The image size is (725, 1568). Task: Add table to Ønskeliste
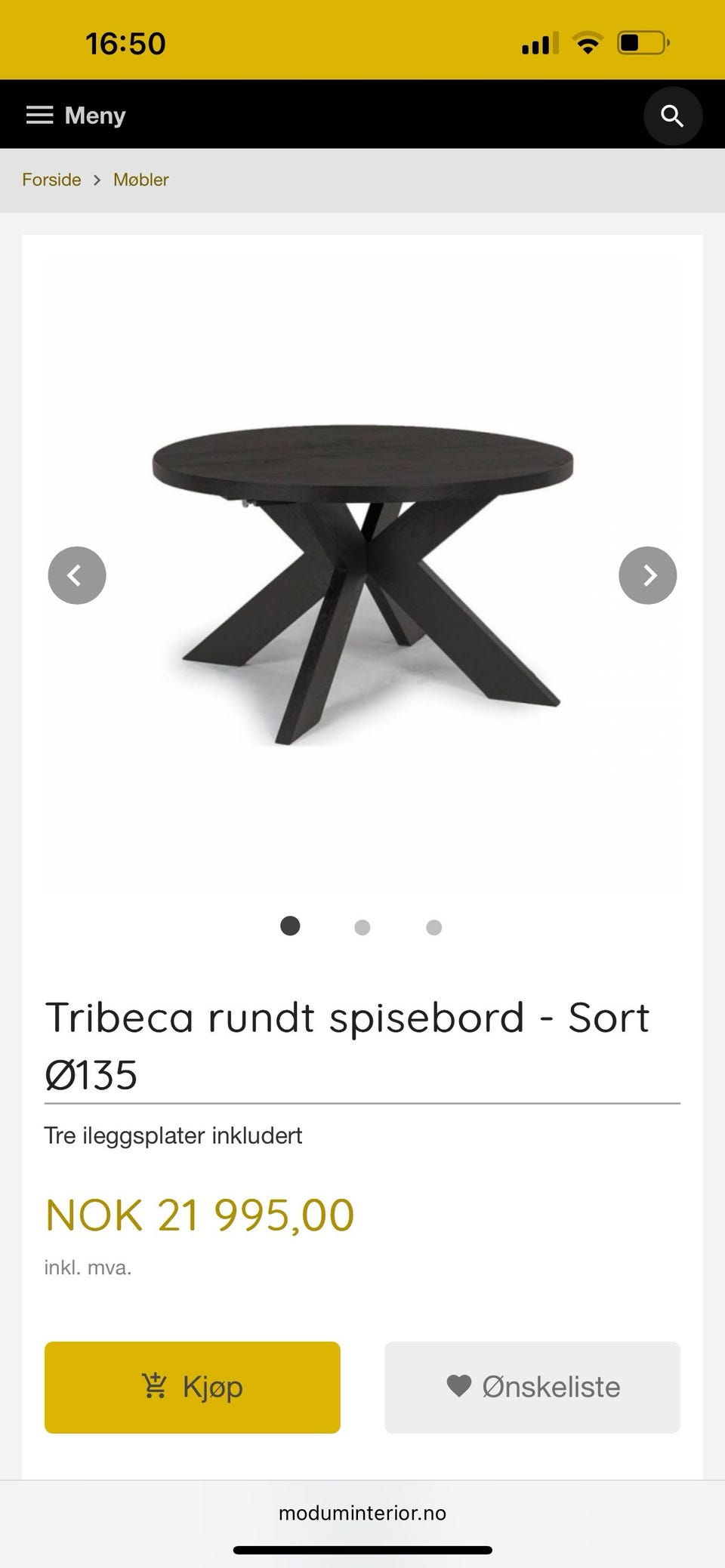532,1387
